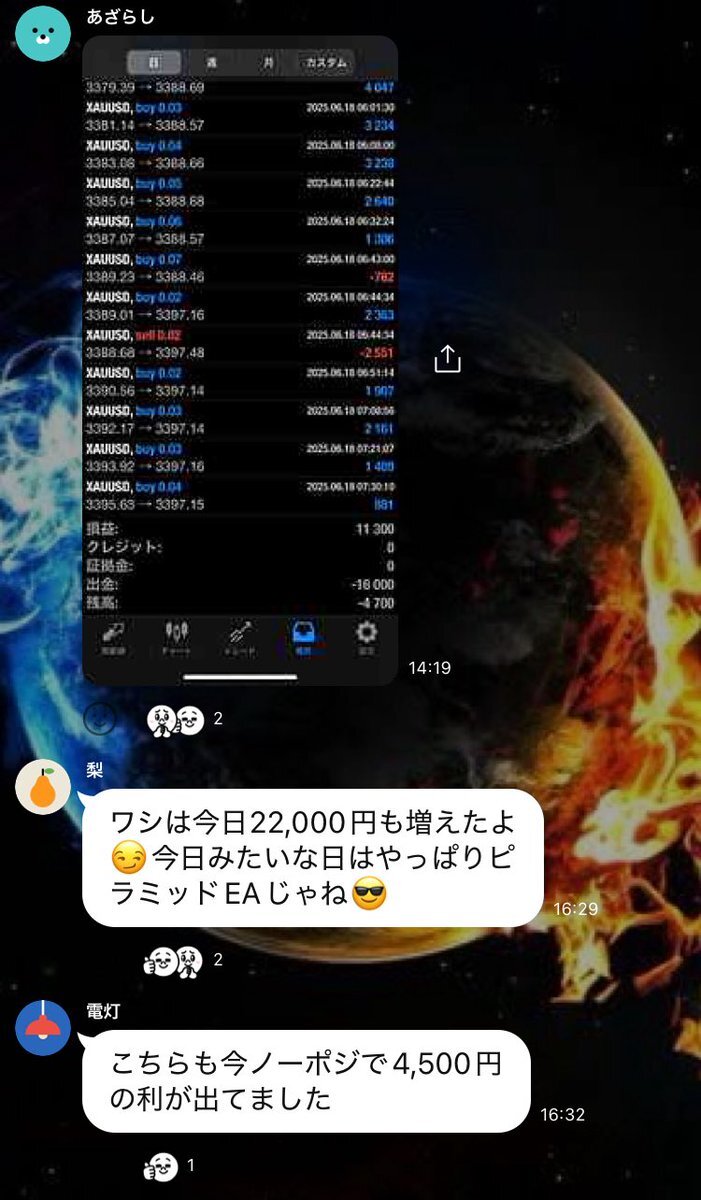Open あざらし's profile avatar
The image size is (701, 1200).
[43, 35]
